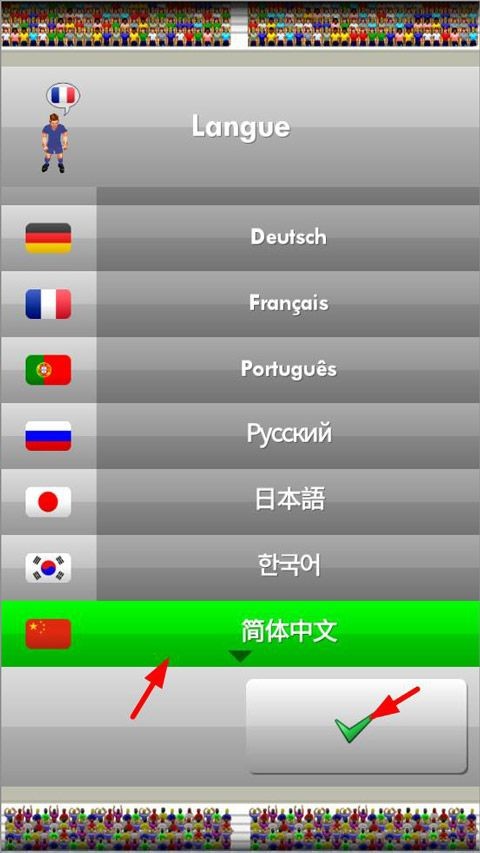Choose the Français language row

tap(240, 304)
